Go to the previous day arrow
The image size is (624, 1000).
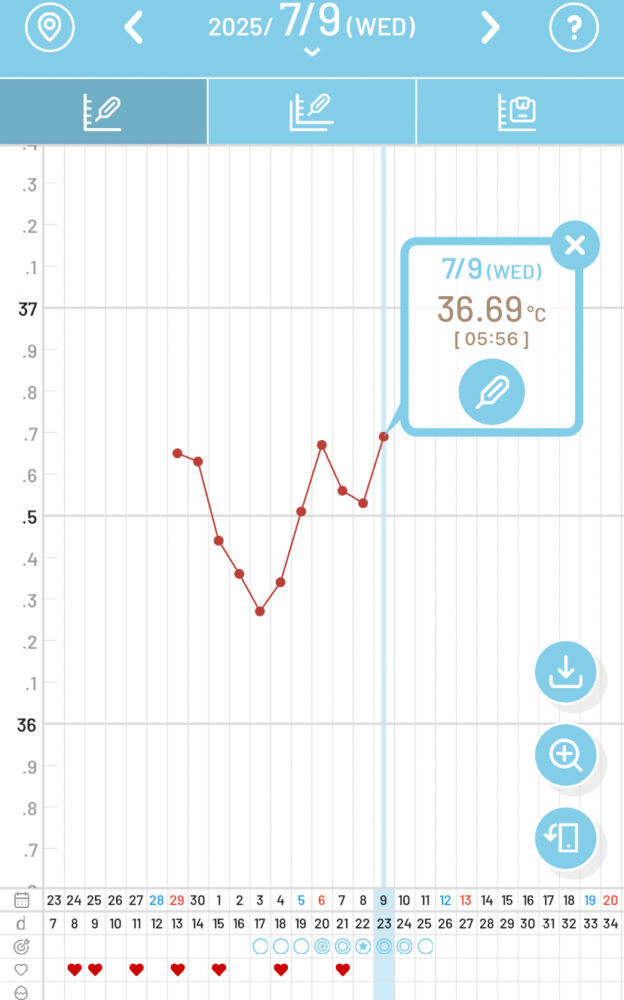tap(133, 27)
